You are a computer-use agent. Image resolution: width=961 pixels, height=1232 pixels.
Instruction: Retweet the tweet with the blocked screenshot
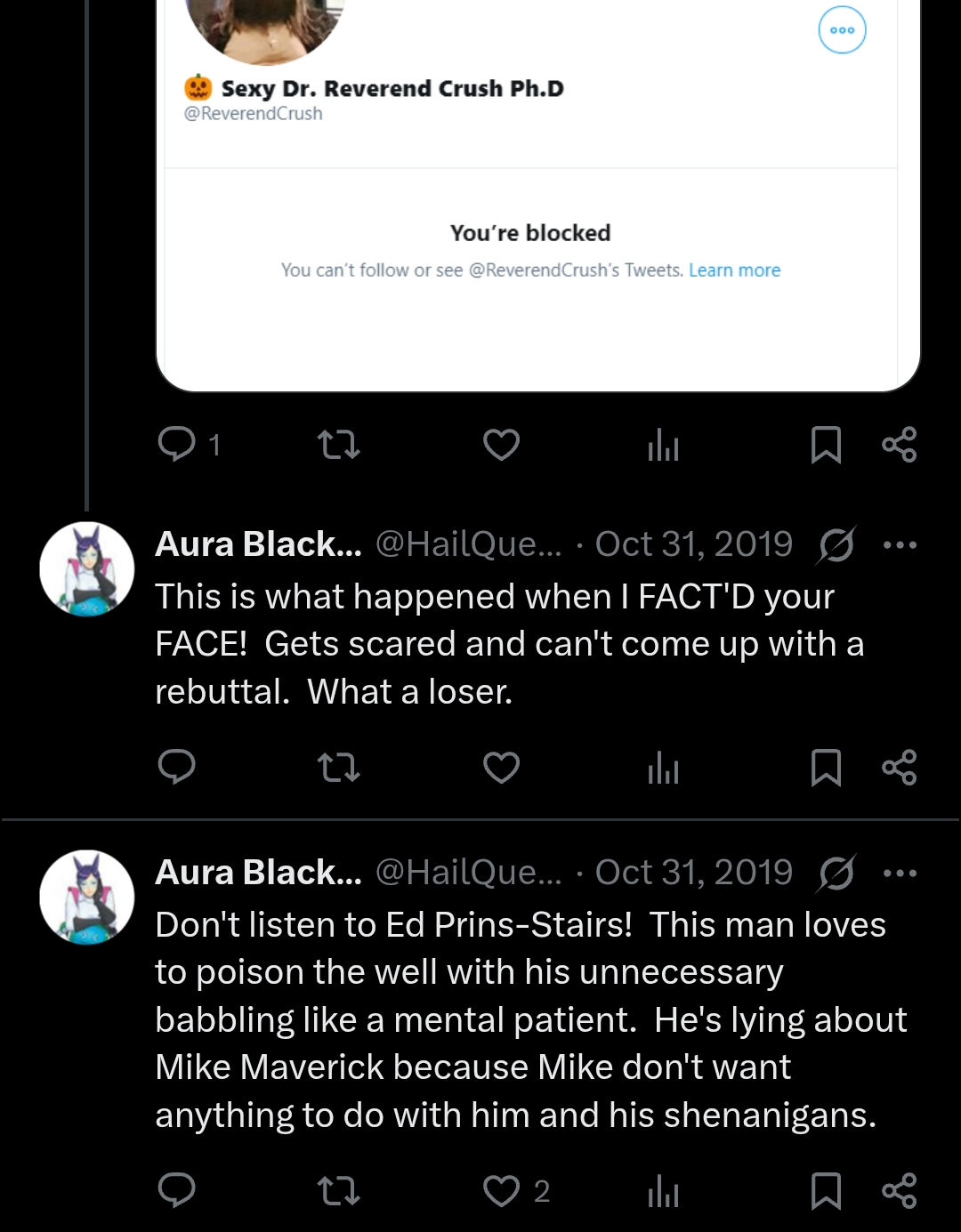point(338,444)
